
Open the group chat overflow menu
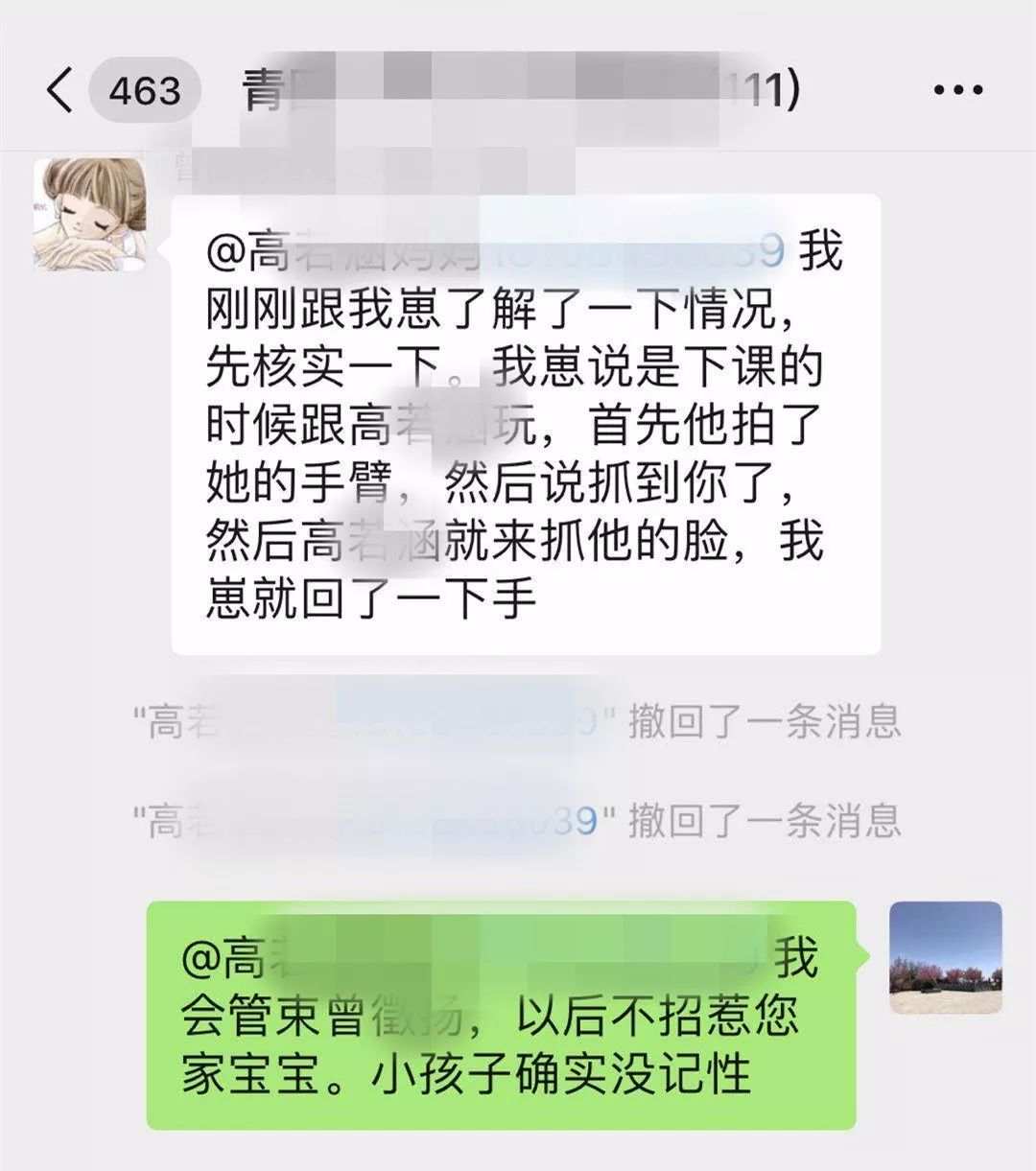tap(957, 90)
